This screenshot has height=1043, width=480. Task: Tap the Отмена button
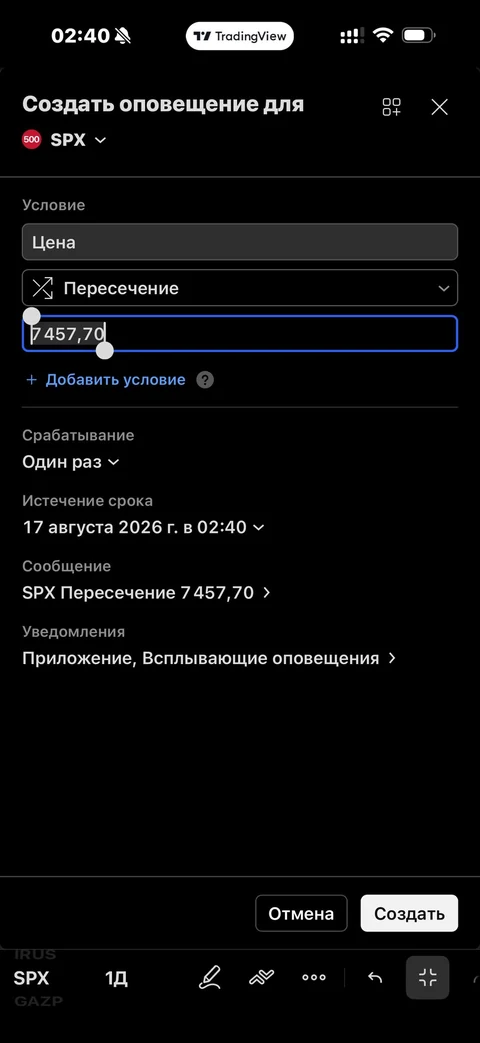301,913
